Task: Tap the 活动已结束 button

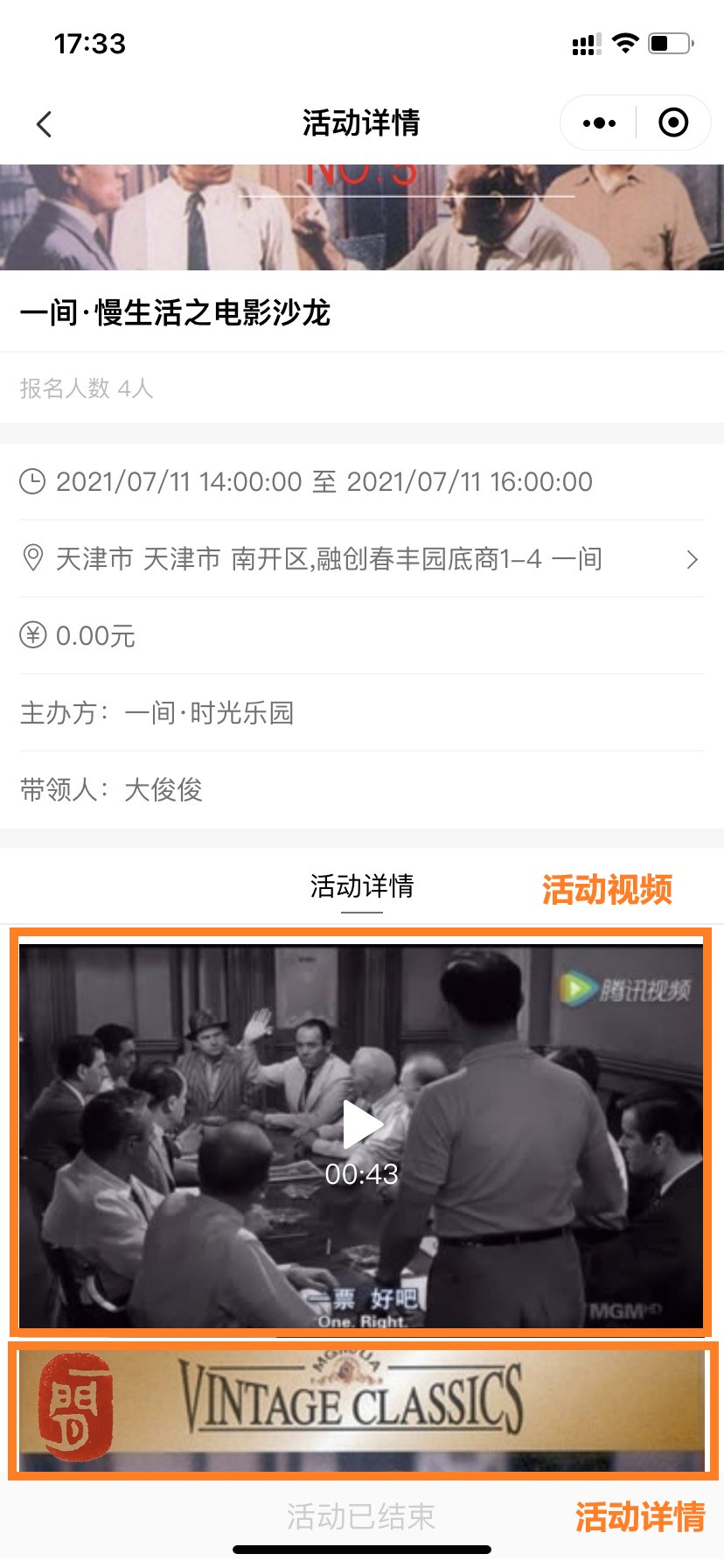Action: point(361,1515)
